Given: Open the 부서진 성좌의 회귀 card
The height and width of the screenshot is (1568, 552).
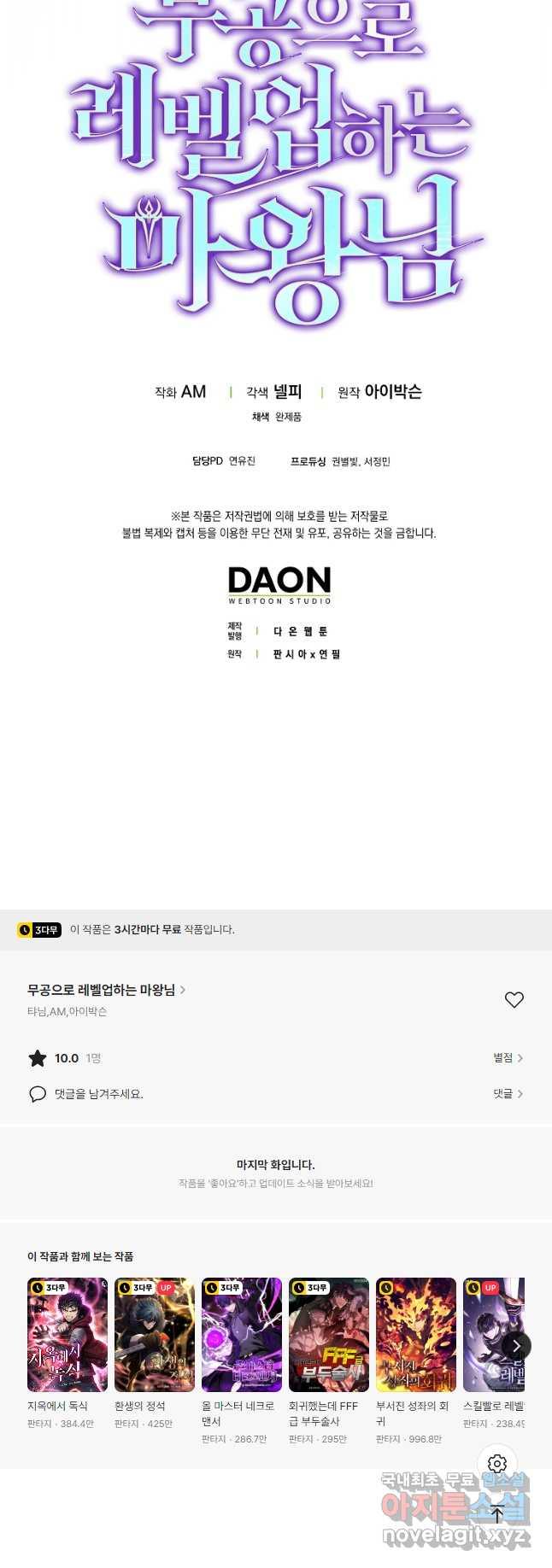Looking at the screenshot, I should pyautogui.click(x=416, y=1334).
